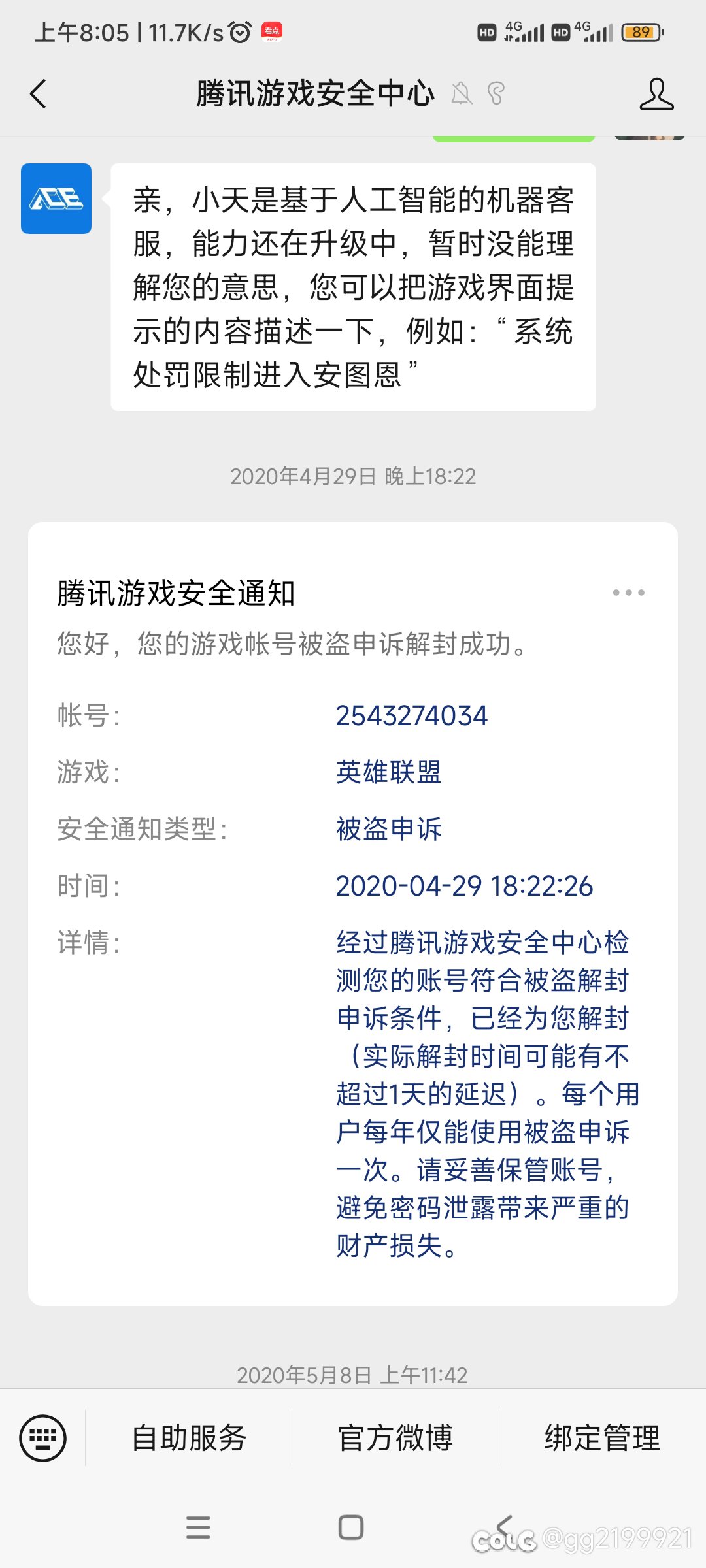Open the 绑定管理 menu
Viewport: 706px width, 1568px height.
(603, 1438)
